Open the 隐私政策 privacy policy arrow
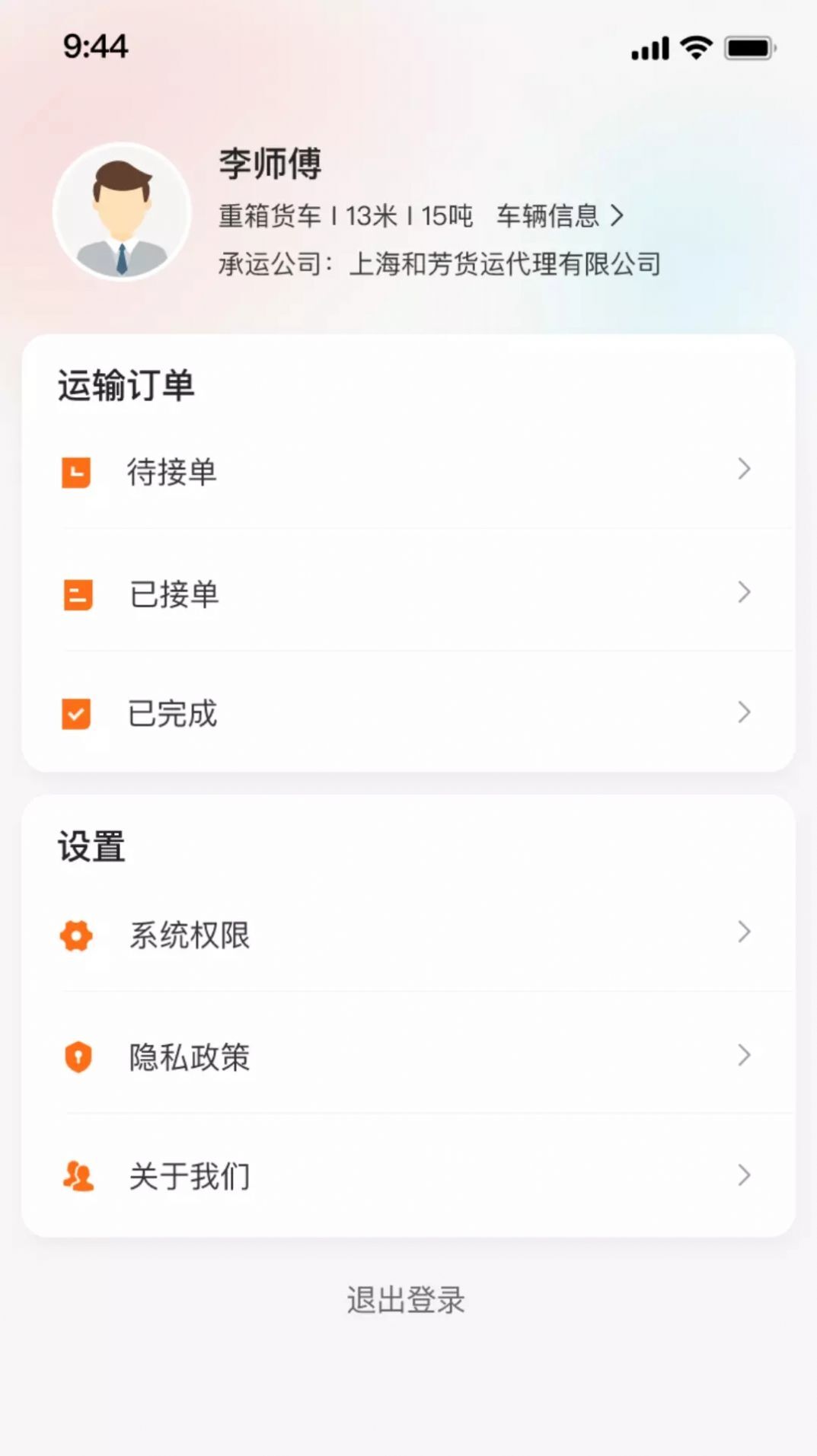Screen dimensions: 817x1456 pyautogui.click(x=744, y=1056)
